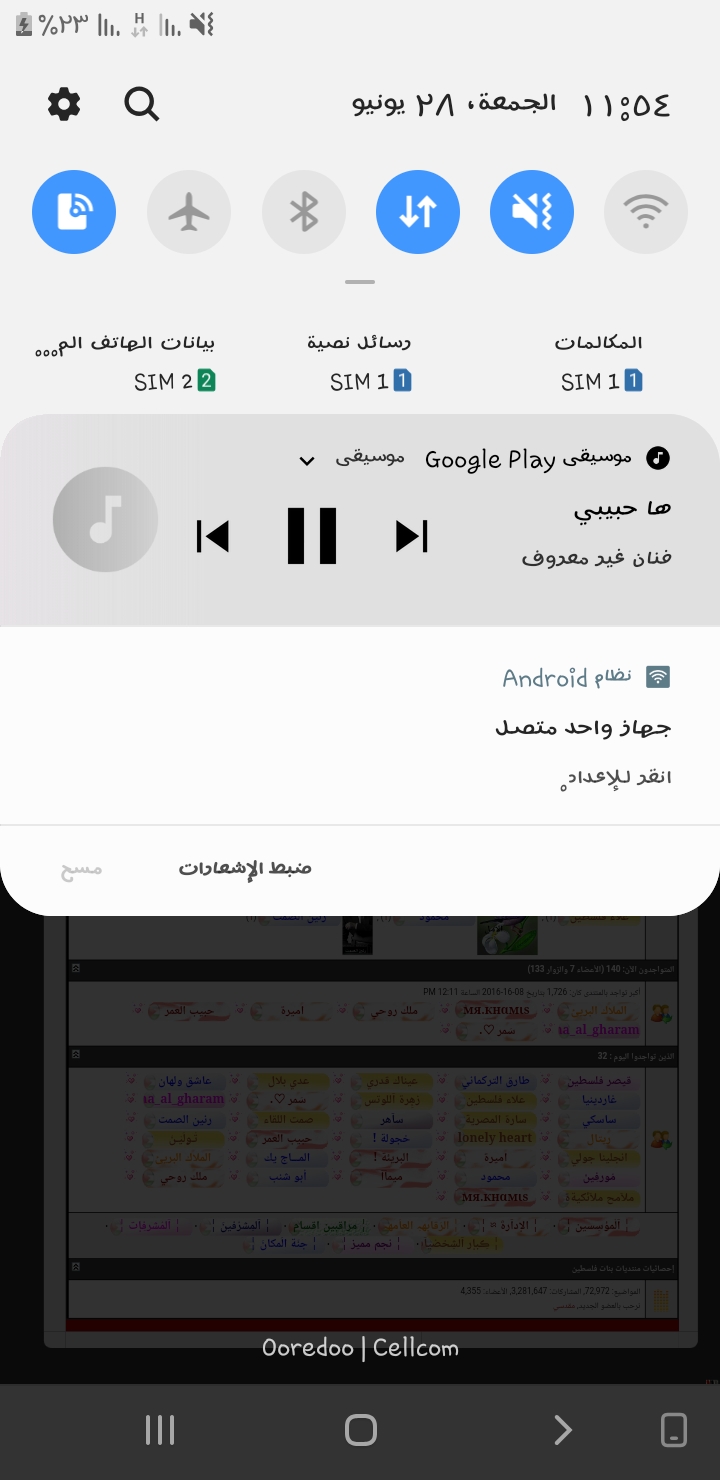
Task: Go to the previous track
Action: click(212, 536)
